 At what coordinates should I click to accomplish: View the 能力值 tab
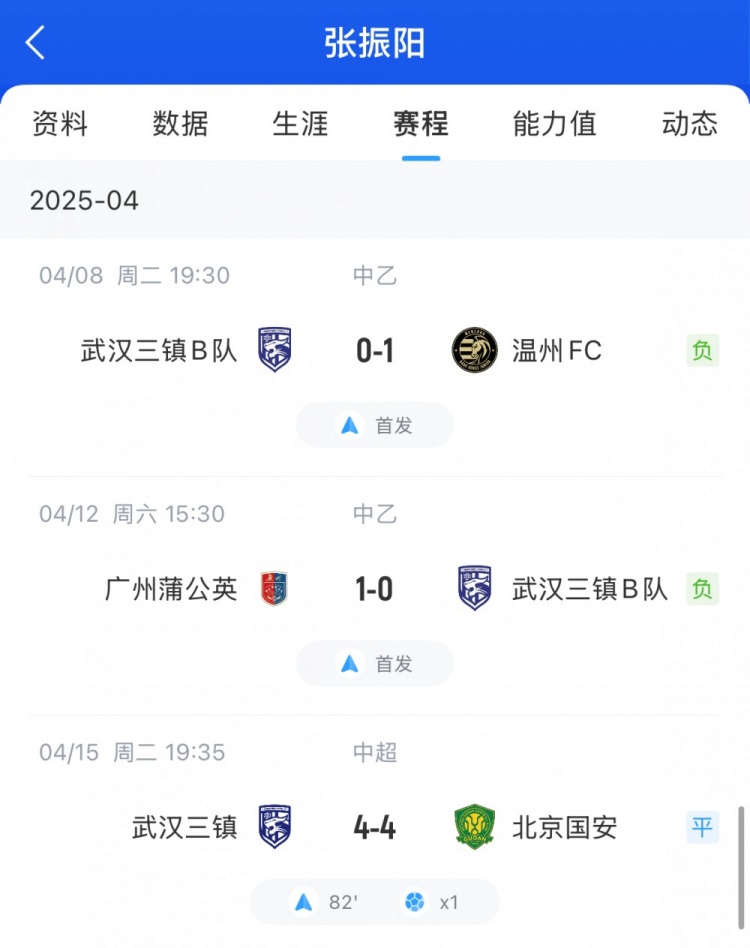[554, 123]
